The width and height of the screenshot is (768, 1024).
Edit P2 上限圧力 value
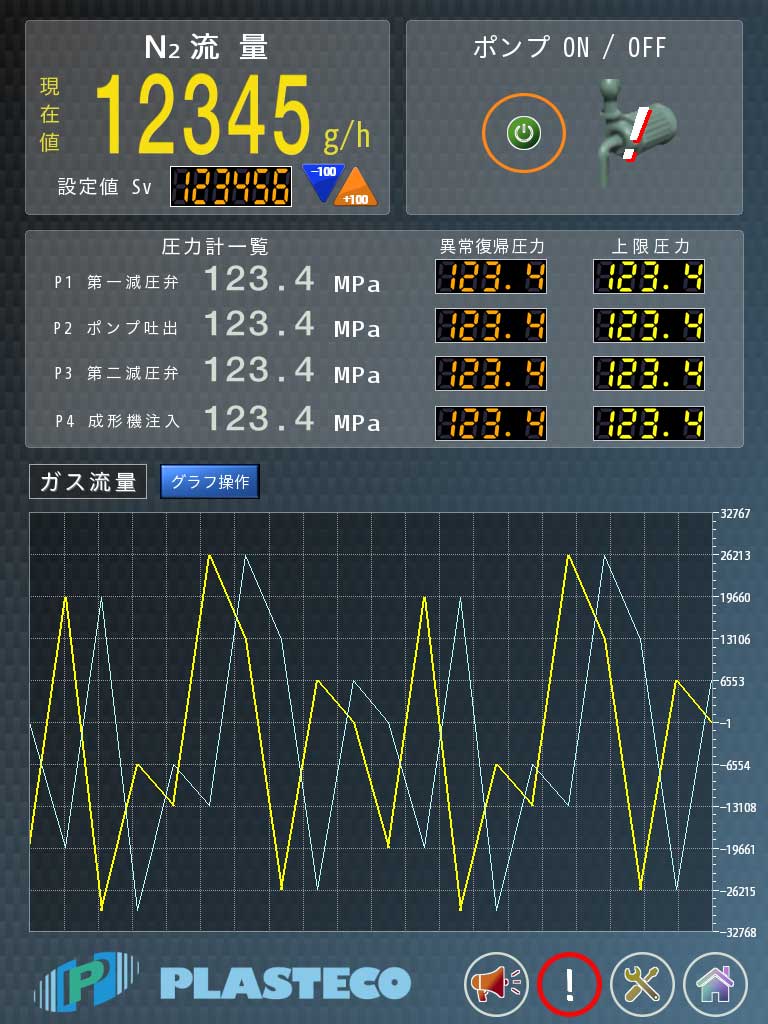pos(648,325)
